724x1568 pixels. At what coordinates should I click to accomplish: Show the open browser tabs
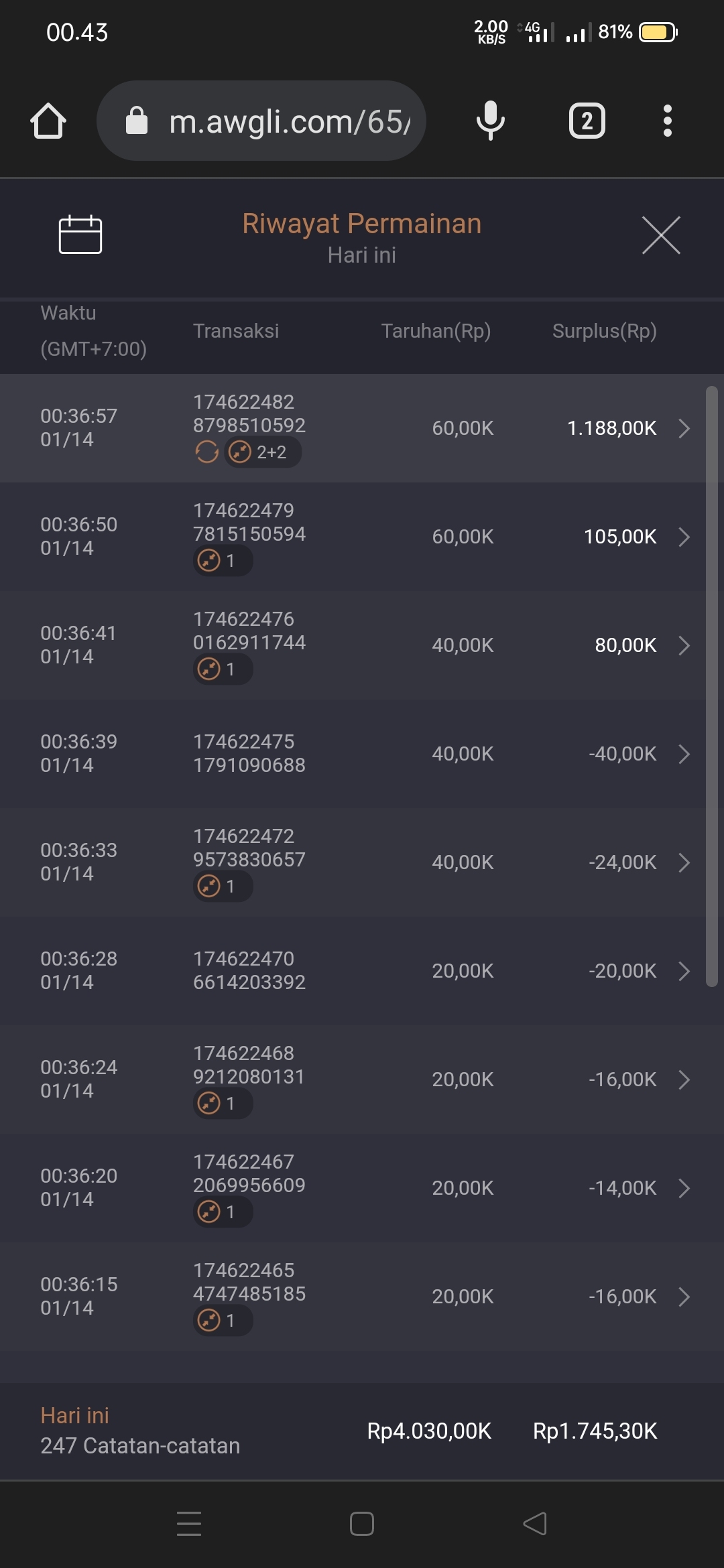[x=587, y=121]
